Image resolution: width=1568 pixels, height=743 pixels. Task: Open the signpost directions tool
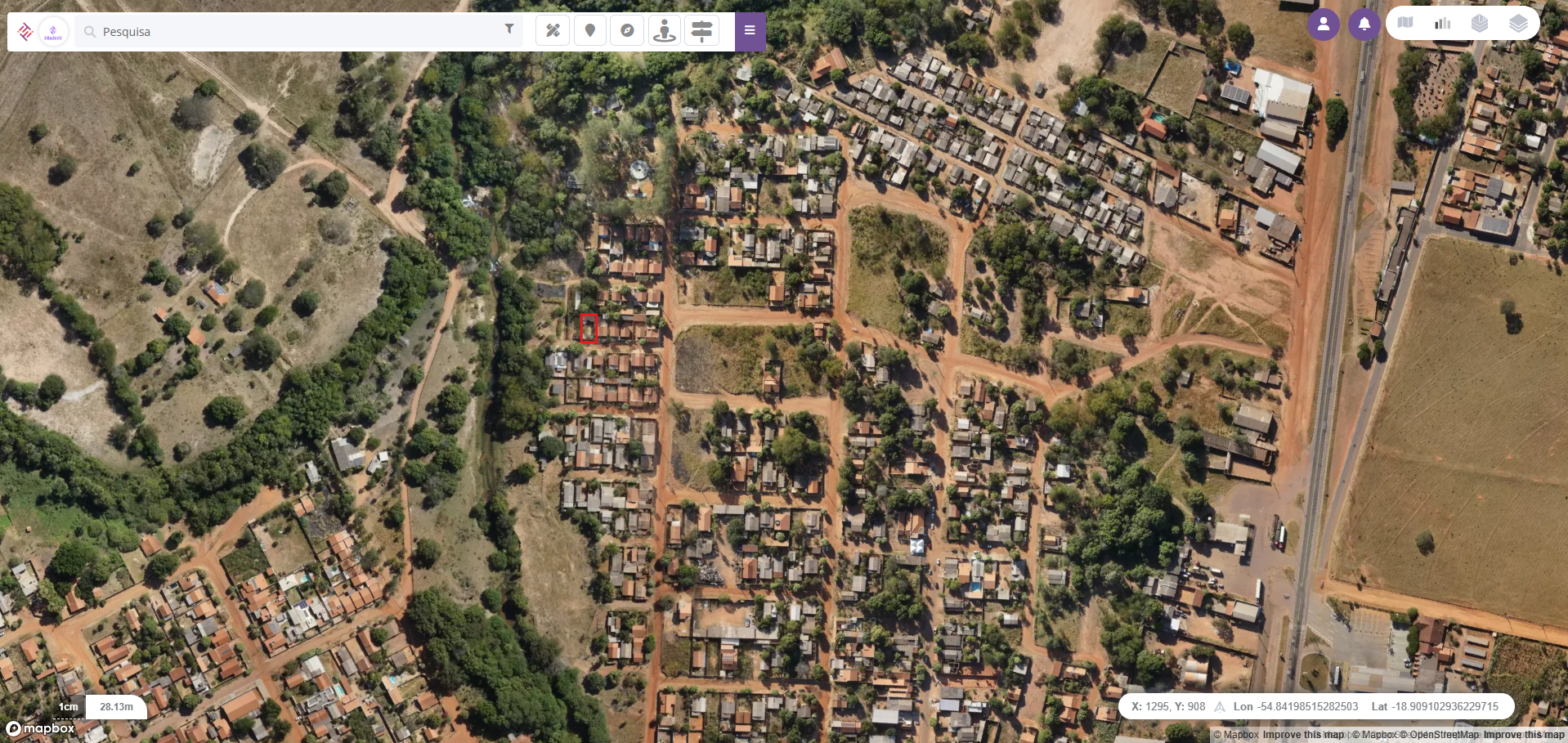[701, 31]
